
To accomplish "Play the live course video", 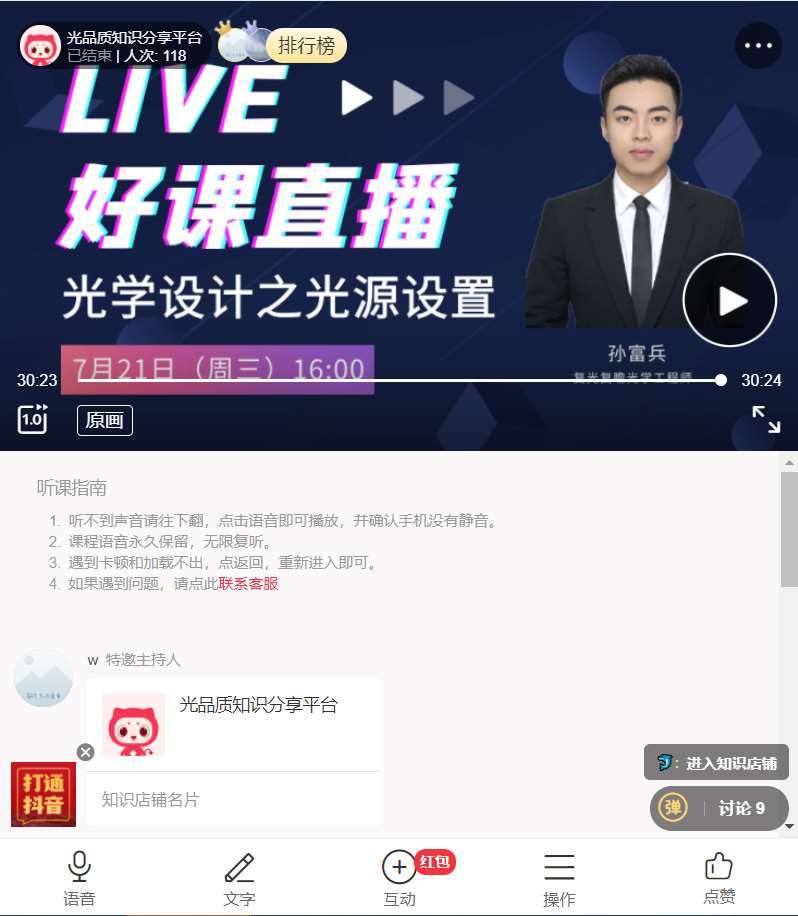I will (729, 300).
